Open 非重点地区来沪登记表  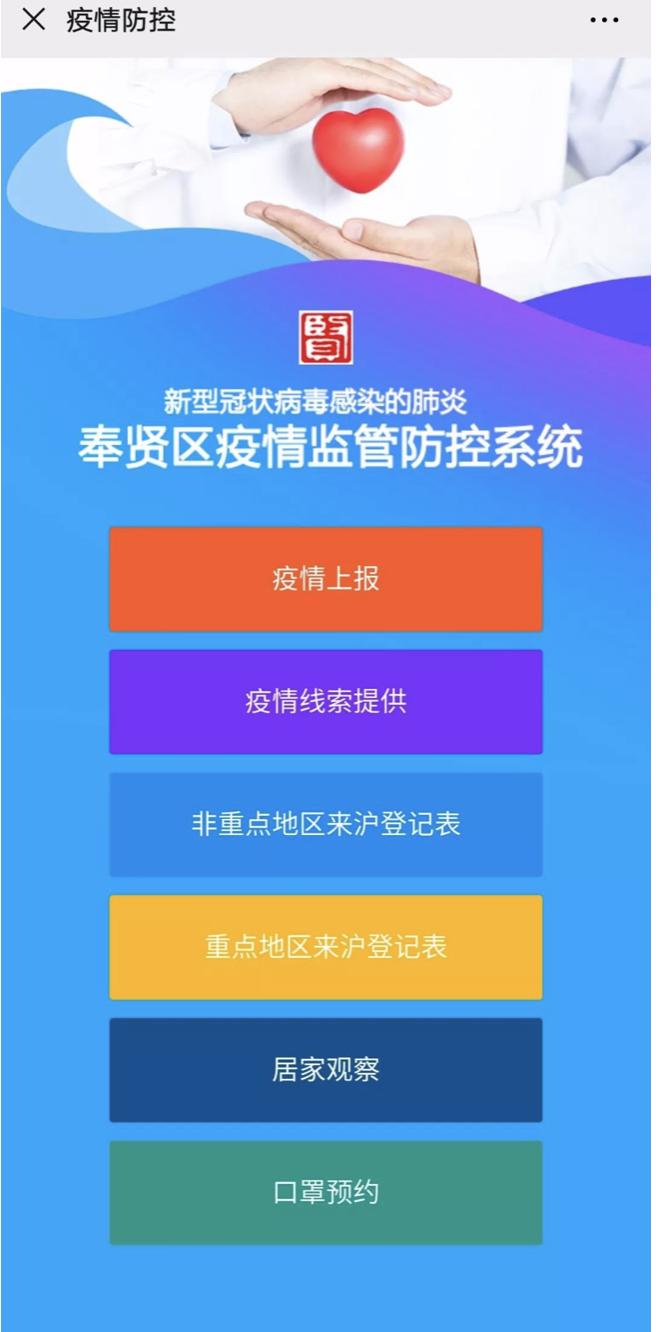pyautogui.click(x=326, y=824)
